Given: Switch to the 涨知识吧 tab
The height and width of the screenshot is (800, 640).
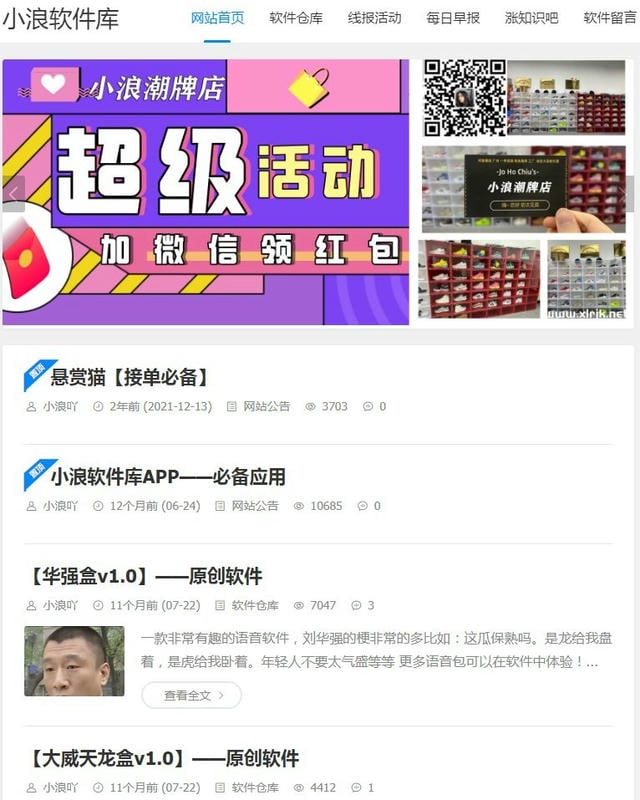Looking at the screenshot, I should tap(532, 18).
